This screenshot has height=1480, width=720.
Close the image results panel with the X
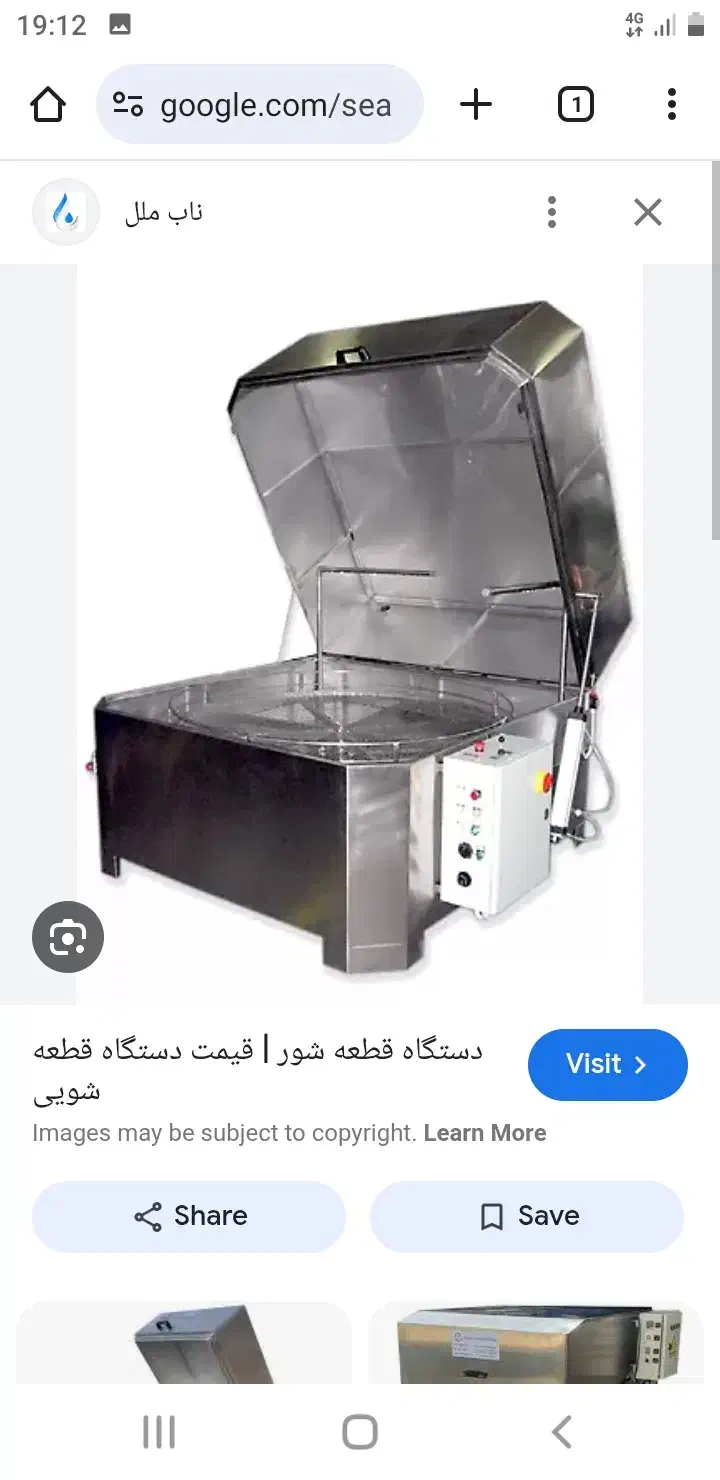click(647, 211)
